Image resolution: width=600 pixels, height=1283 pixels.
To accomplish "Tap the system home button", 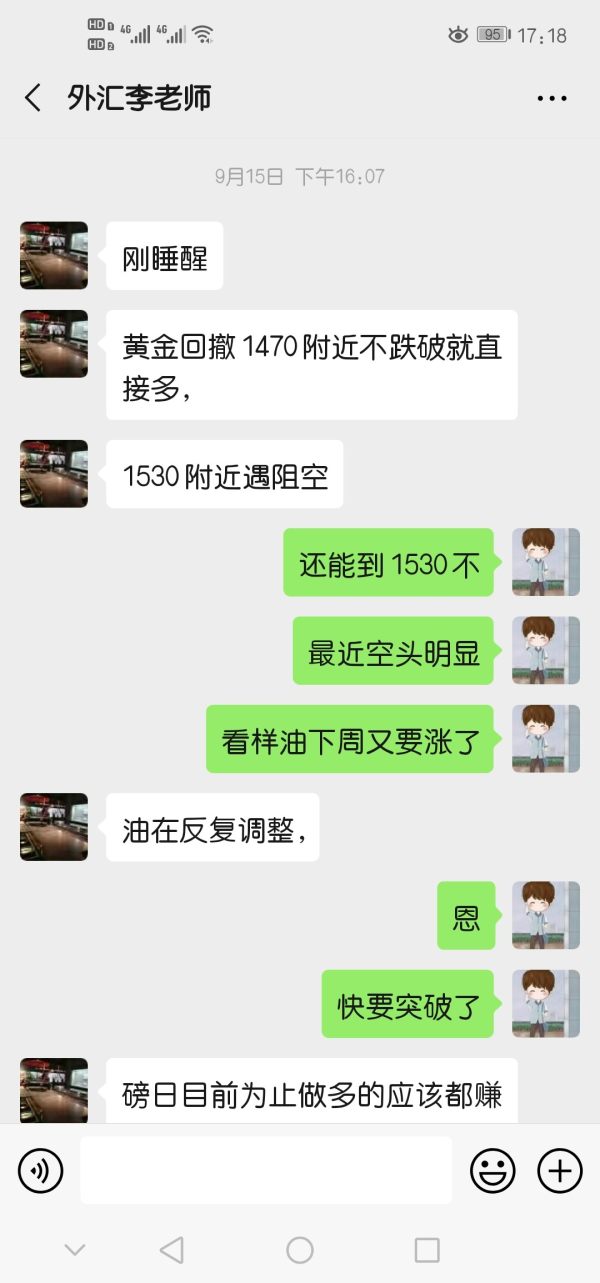I will [300, 1249].
